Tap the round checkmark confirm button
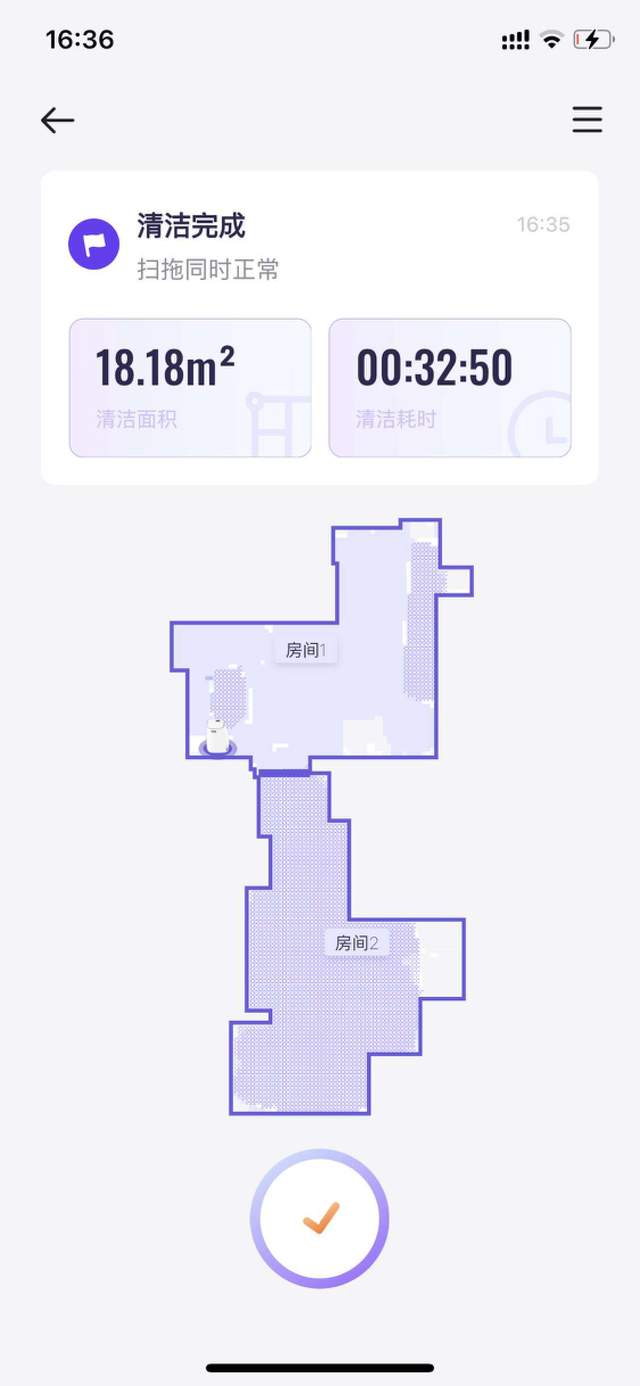640x1386 pixels. (320, 1218)
